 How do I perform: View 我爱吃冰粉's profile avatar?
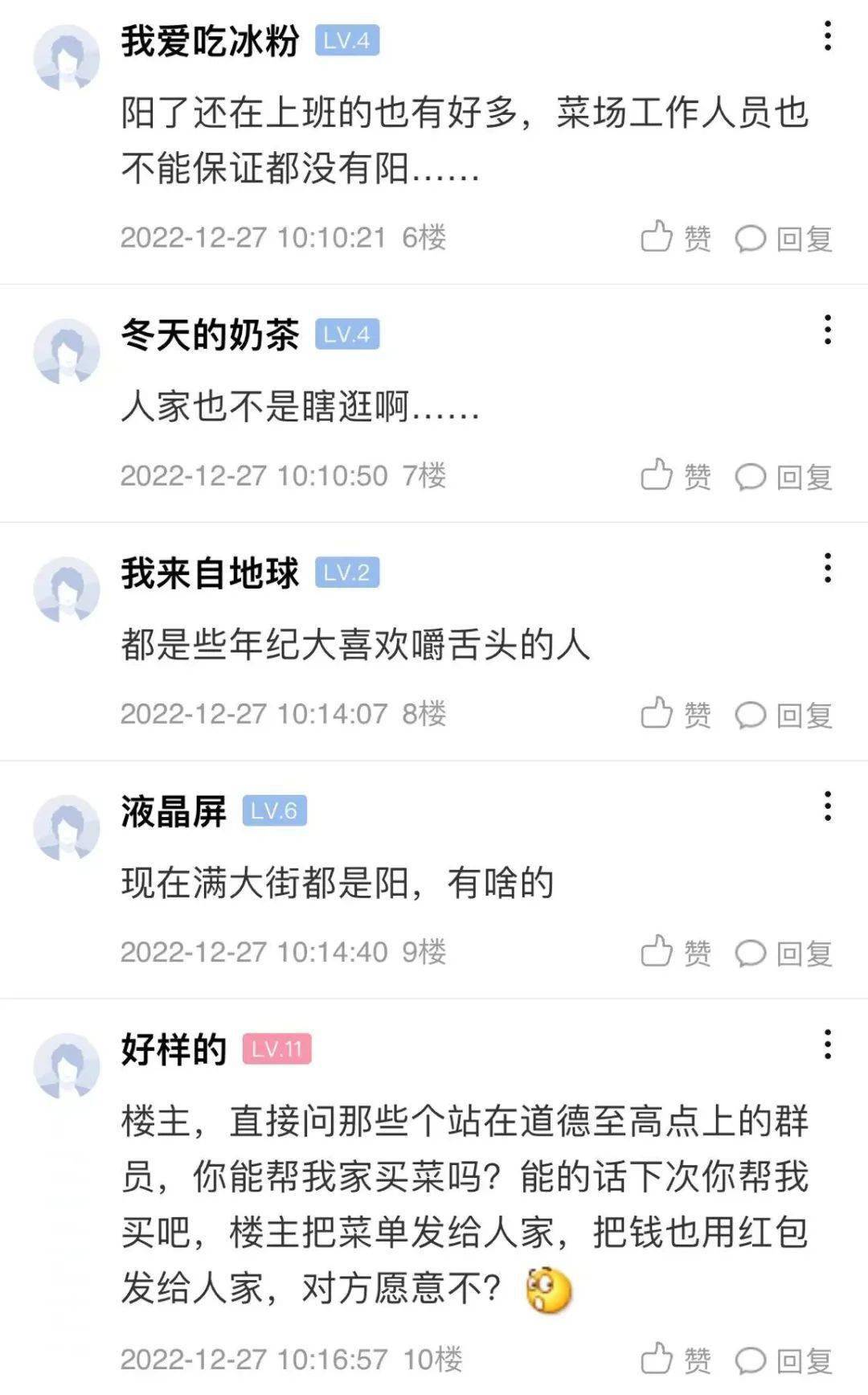67,58
